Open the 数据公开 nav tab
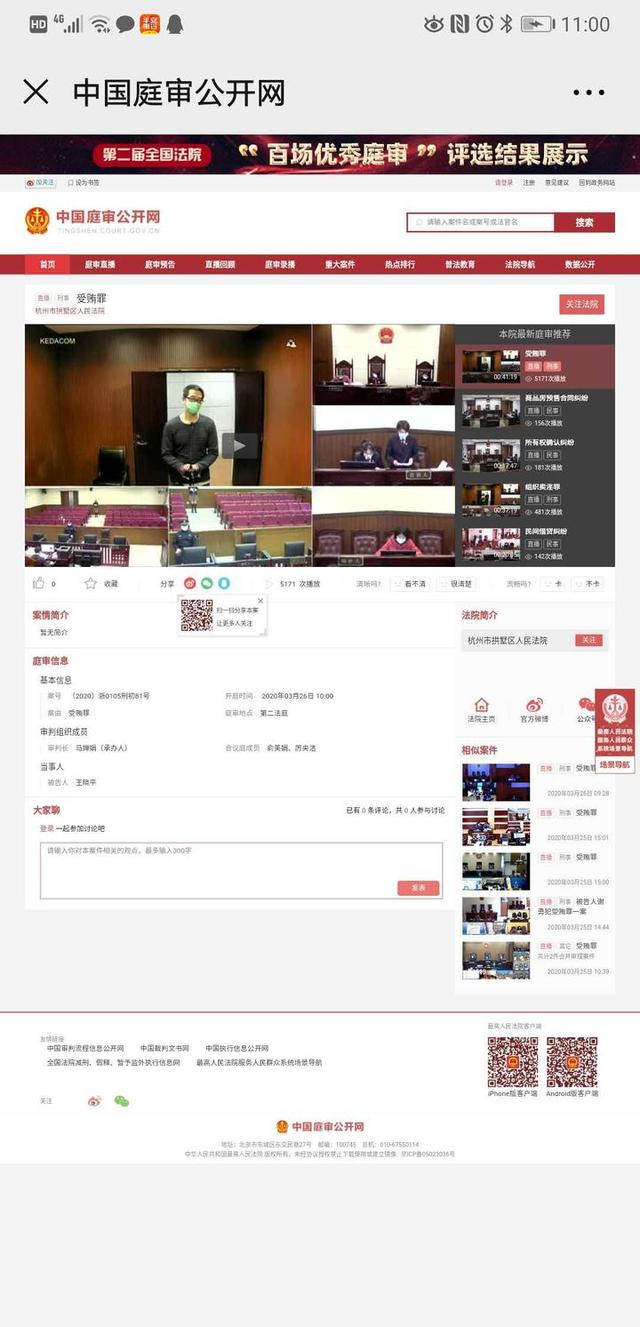 [x=579, y=264]
